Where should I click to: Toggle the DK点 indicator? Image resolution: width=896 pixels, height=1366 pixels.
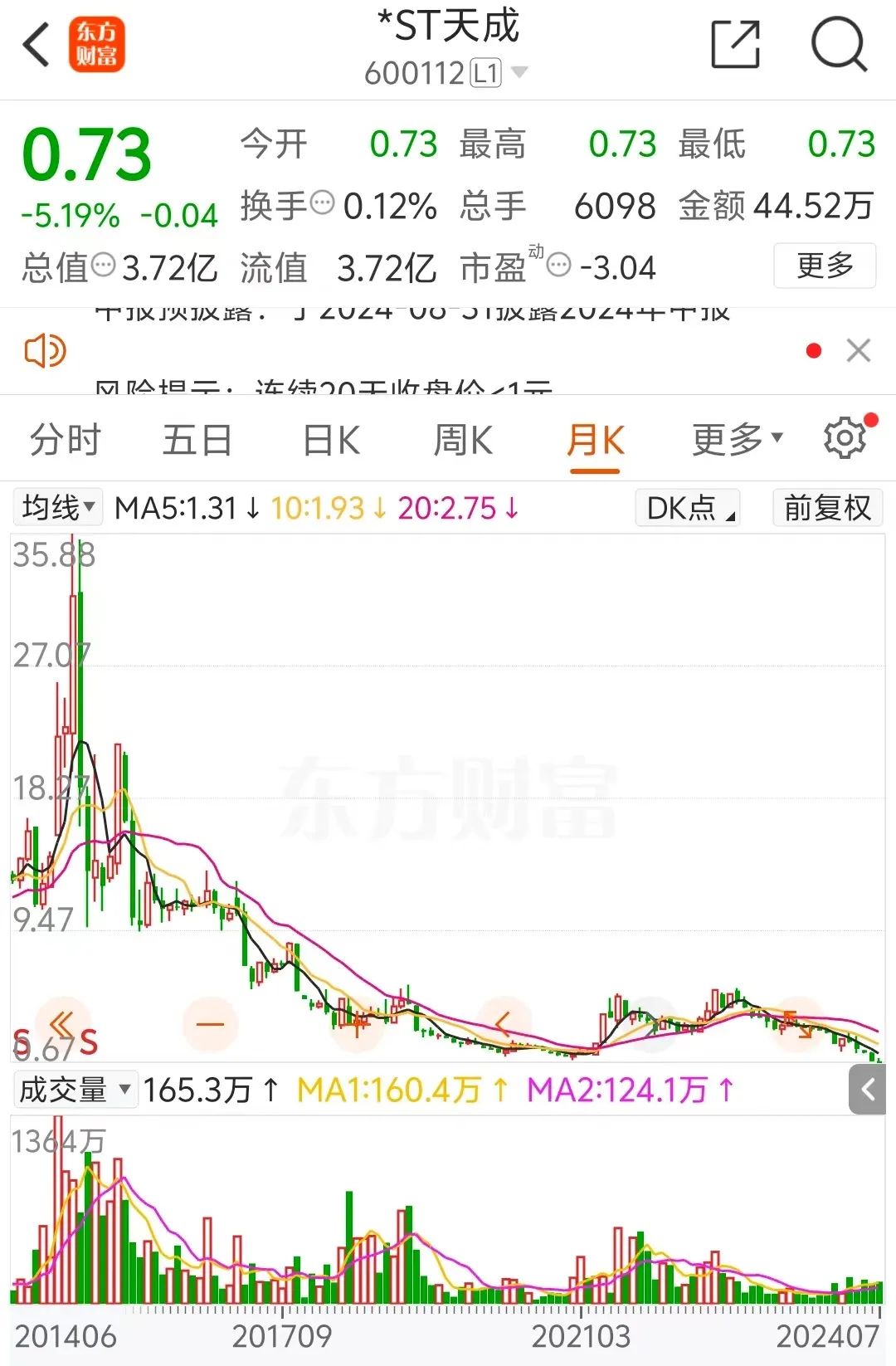[x=686, y=507]
